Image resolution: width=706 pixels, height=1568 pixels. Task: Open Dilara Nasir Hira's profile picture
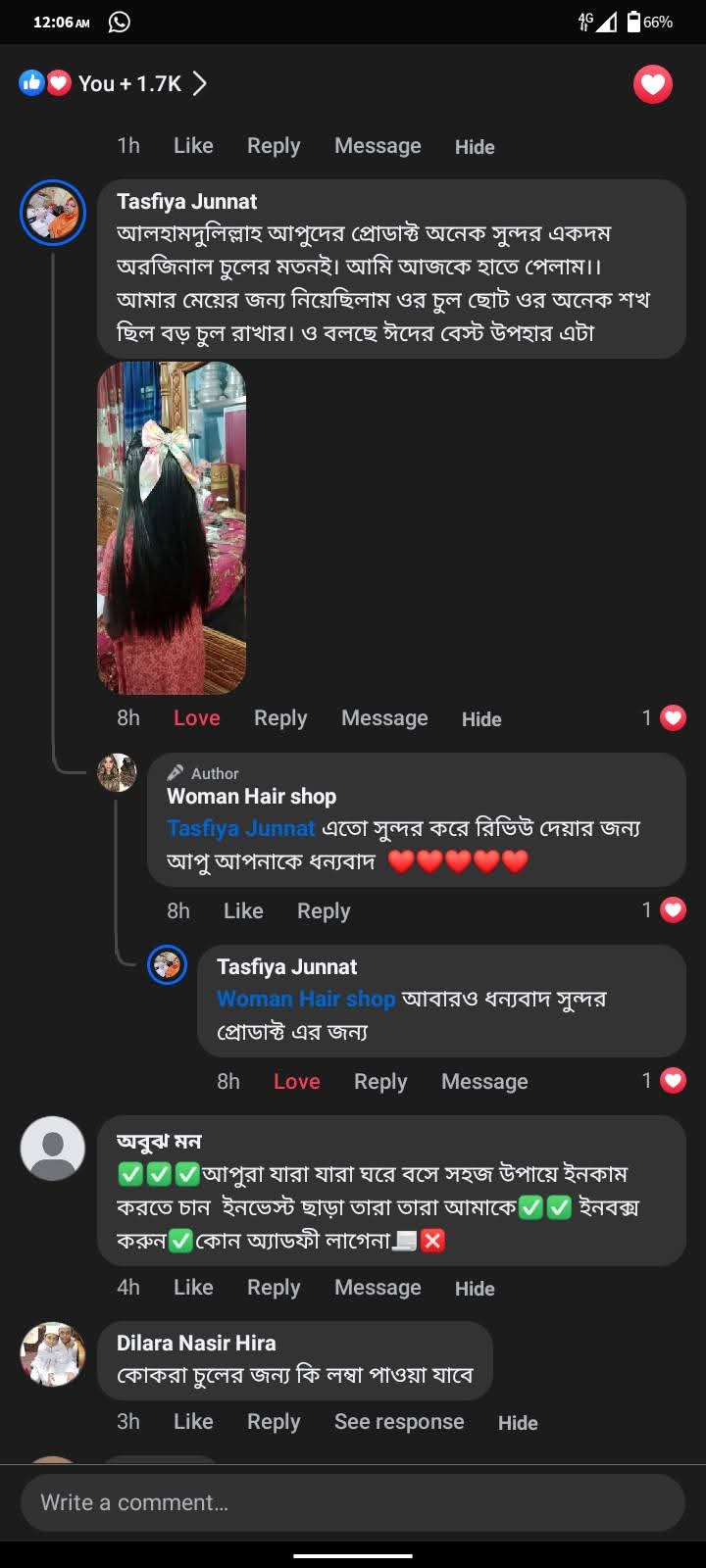53,1353
